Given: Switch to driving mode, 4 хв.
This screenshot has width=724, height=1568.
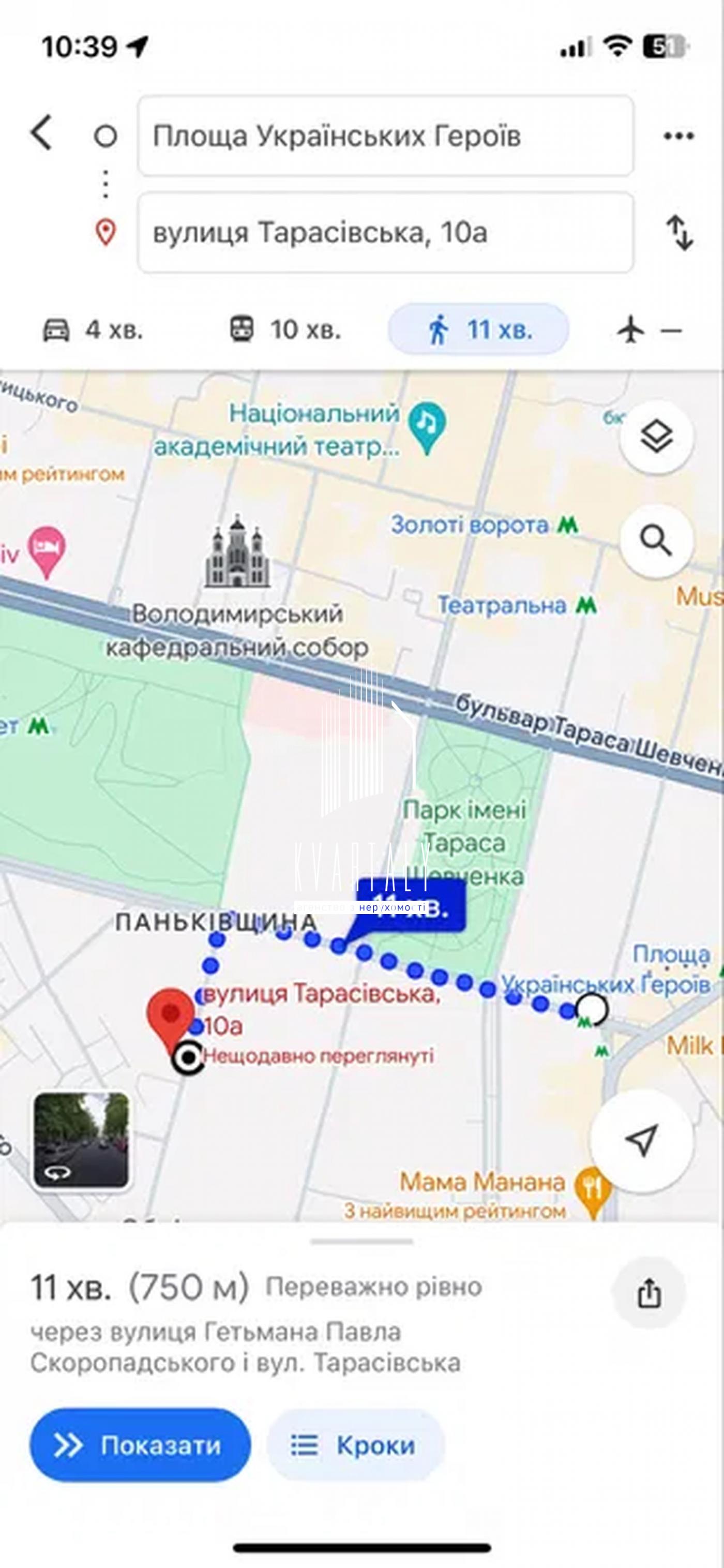Looking at the screenshot, I should coord(93,330).
